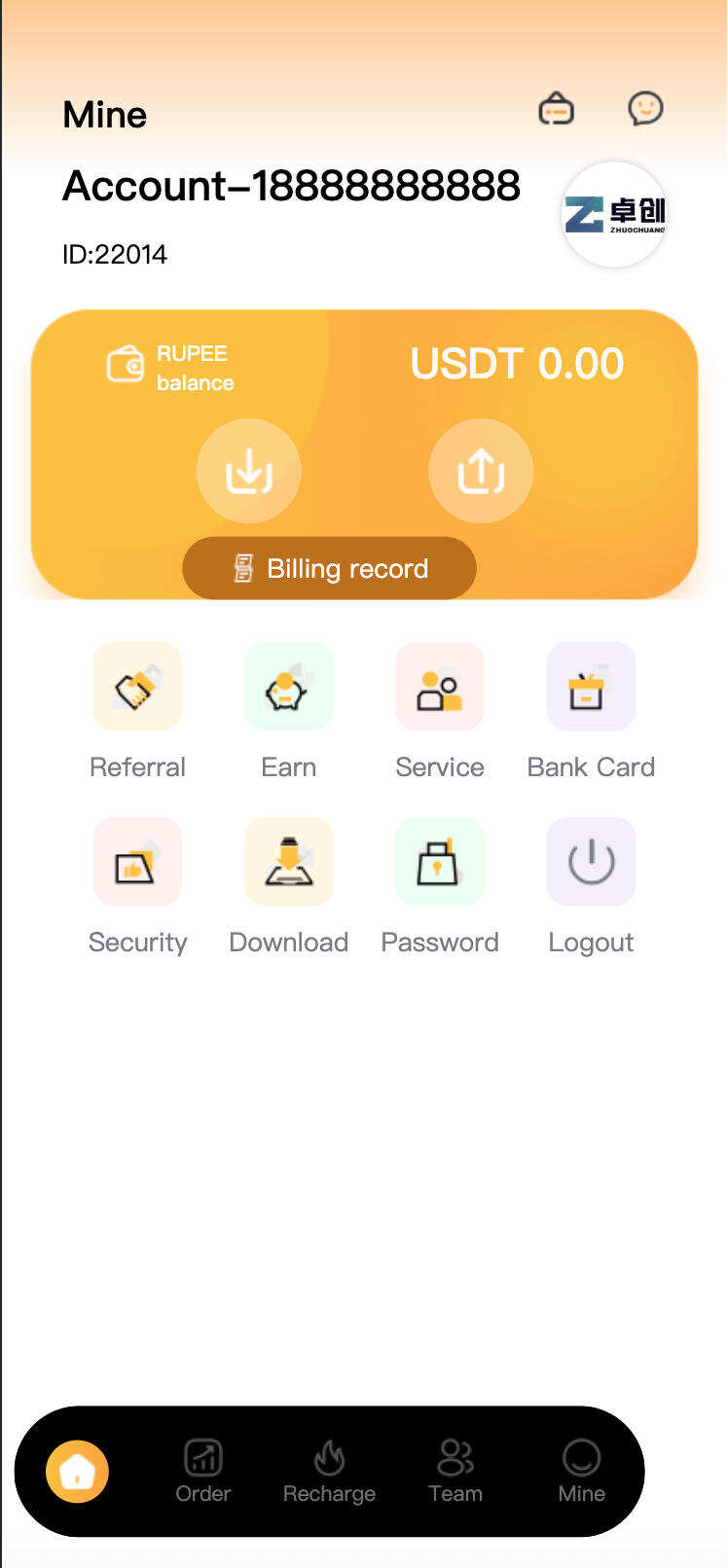The height and width of the screenshot is (1568, 728).
Task: Switch to the Team tab
Action: click(455, 1471)
